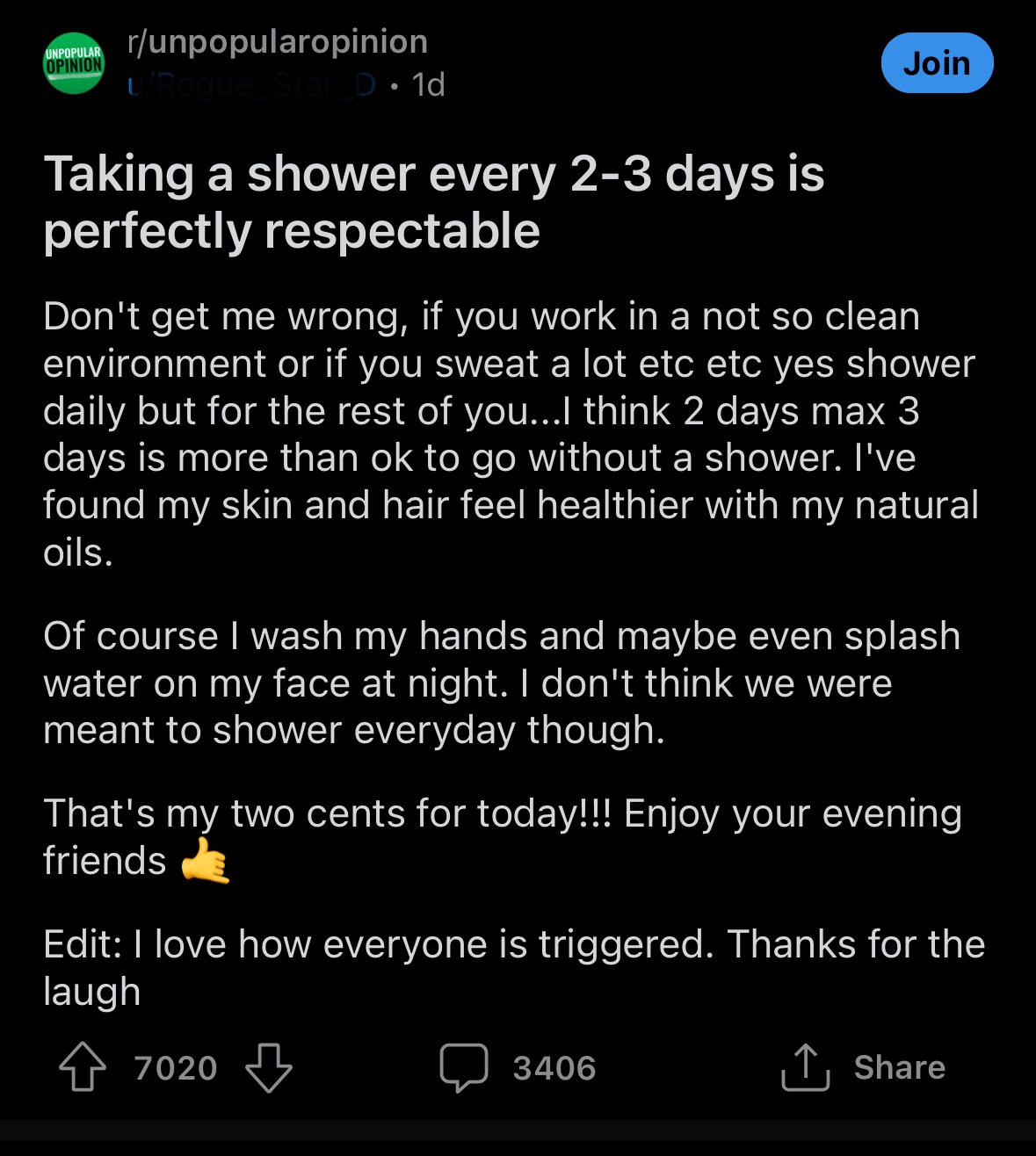Downvote the shower post
The height and width of the screenshot is (1156, 1036).
pyautogui.click(x=268, y=1067)
